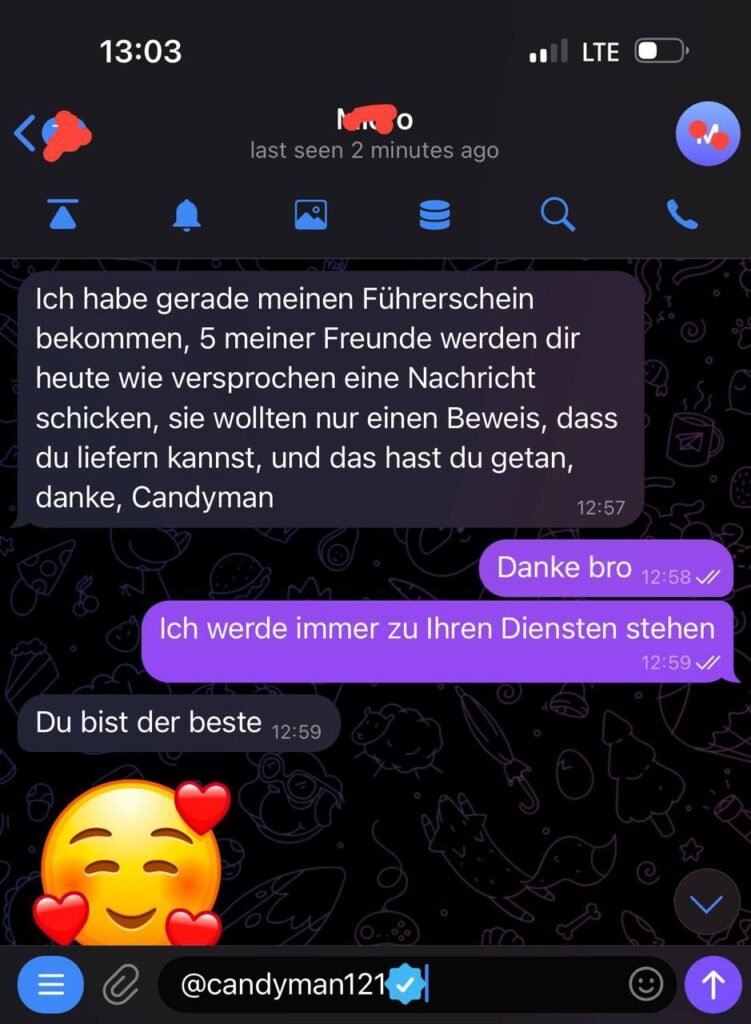The width and height of the screenshot is (751, 1024).
Task: Tap the database stack icon
Action: [434, 214]
